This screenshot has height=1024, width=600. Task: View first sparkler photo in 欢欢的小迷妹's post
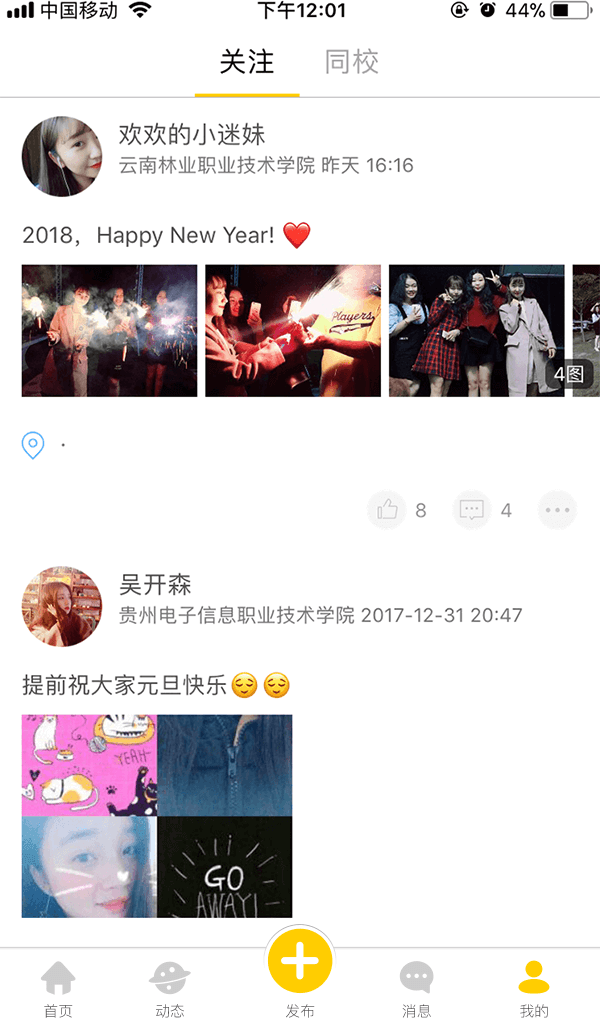(x=109, y=331)
